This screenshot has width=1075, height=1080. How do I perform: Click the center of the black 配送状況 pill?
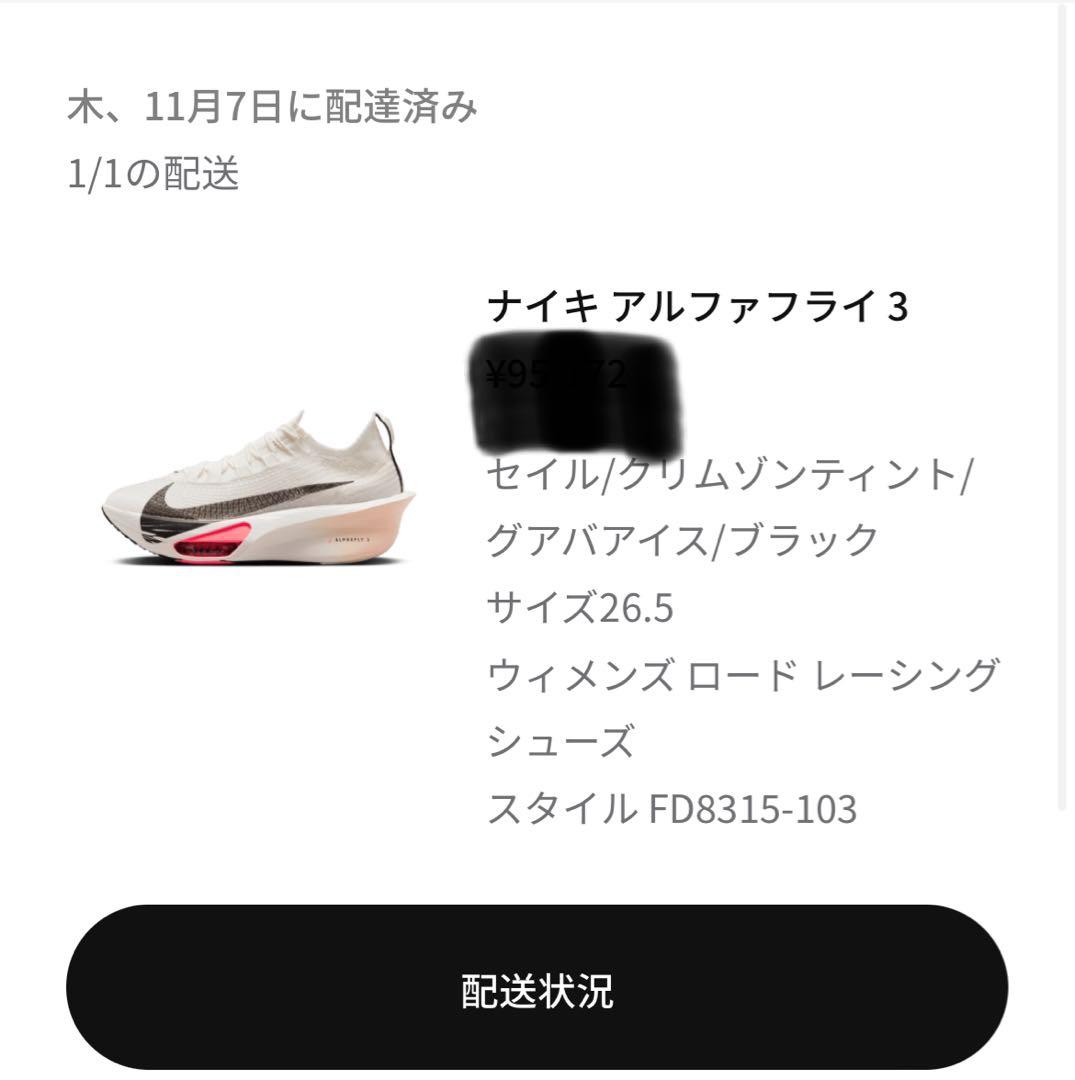[x=537, y=990]
